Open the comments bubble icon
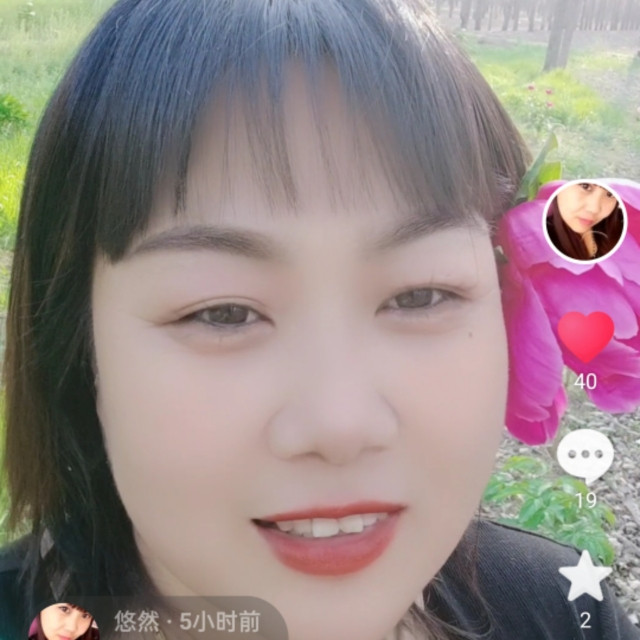This screenshot has width=640, height=640. (585, 454)
